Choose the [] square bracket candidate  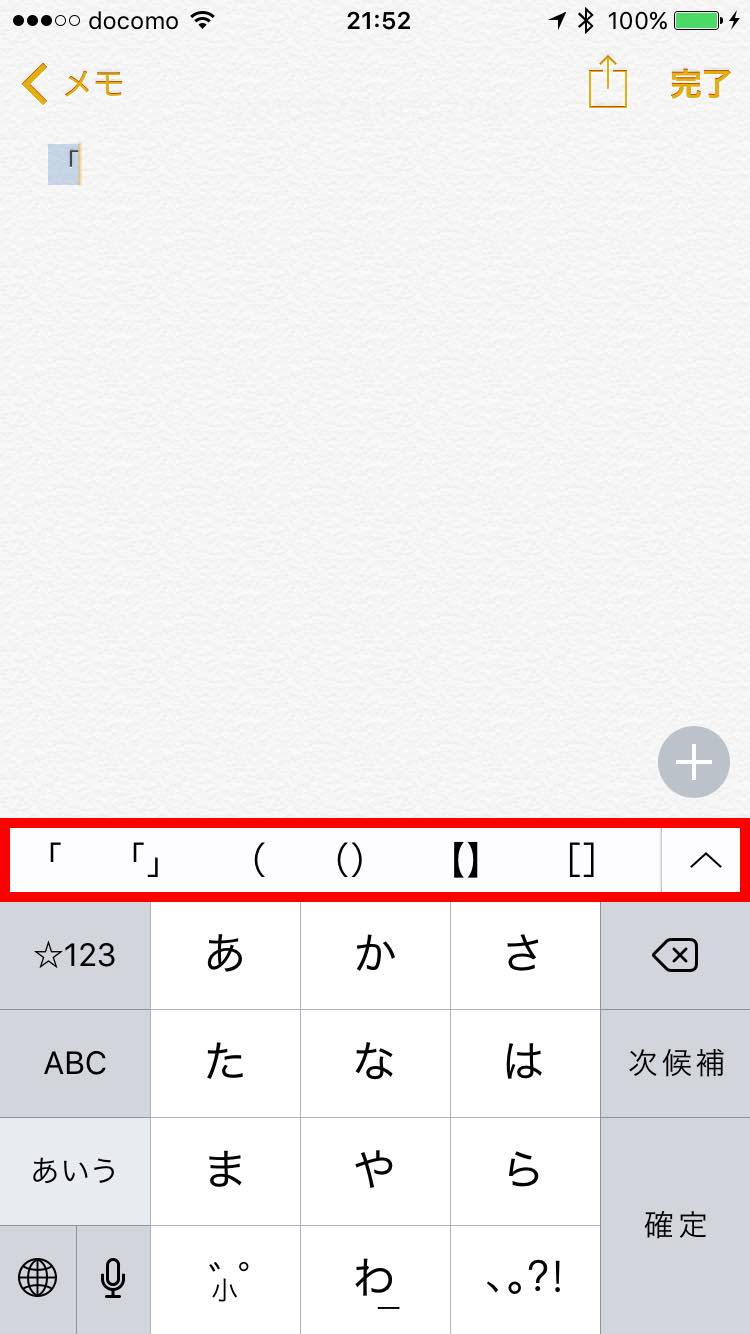(x=581, y=860)
